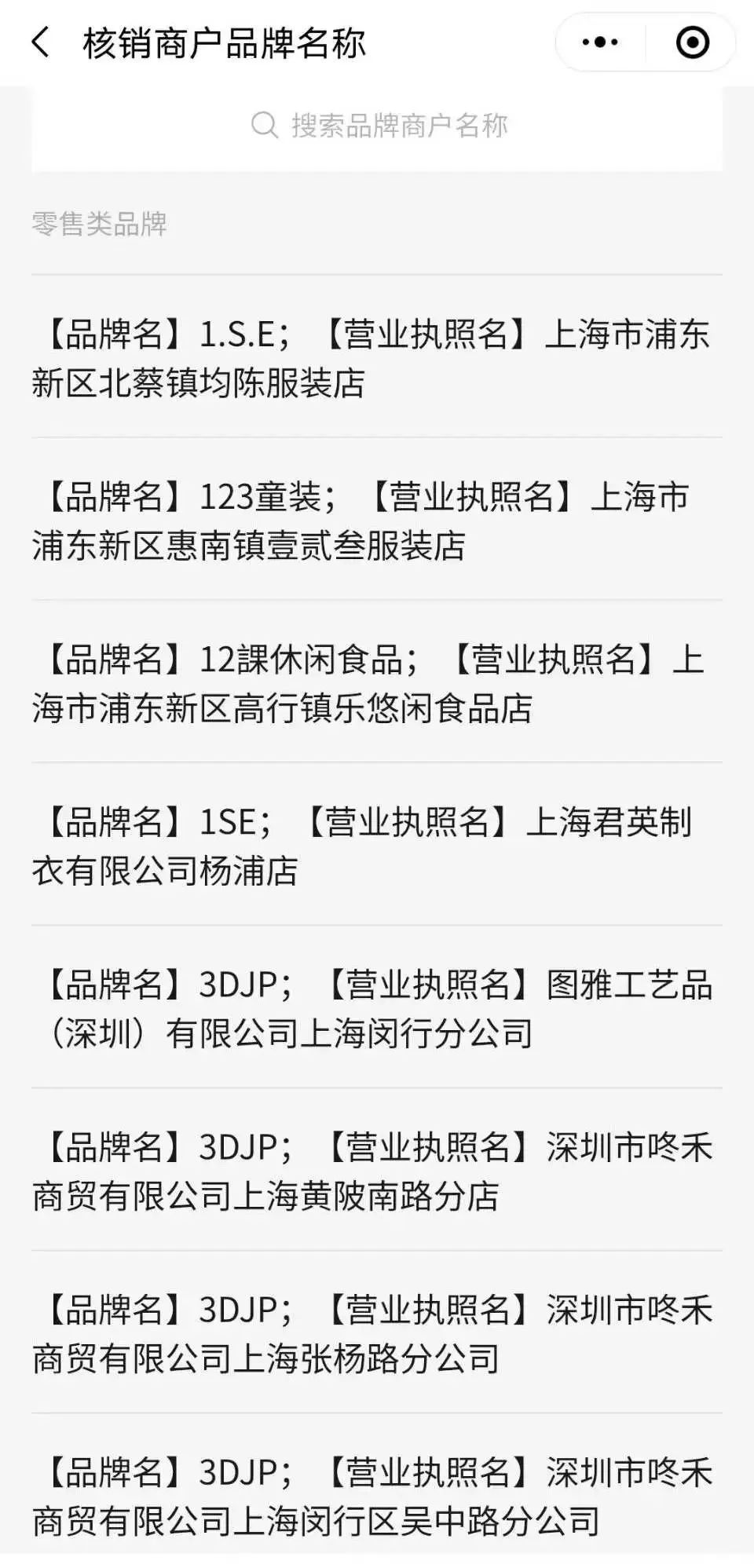Tap the brand merchant name search box
The height and width of the screenshot is (1568, 754).
tap(377, 126)
